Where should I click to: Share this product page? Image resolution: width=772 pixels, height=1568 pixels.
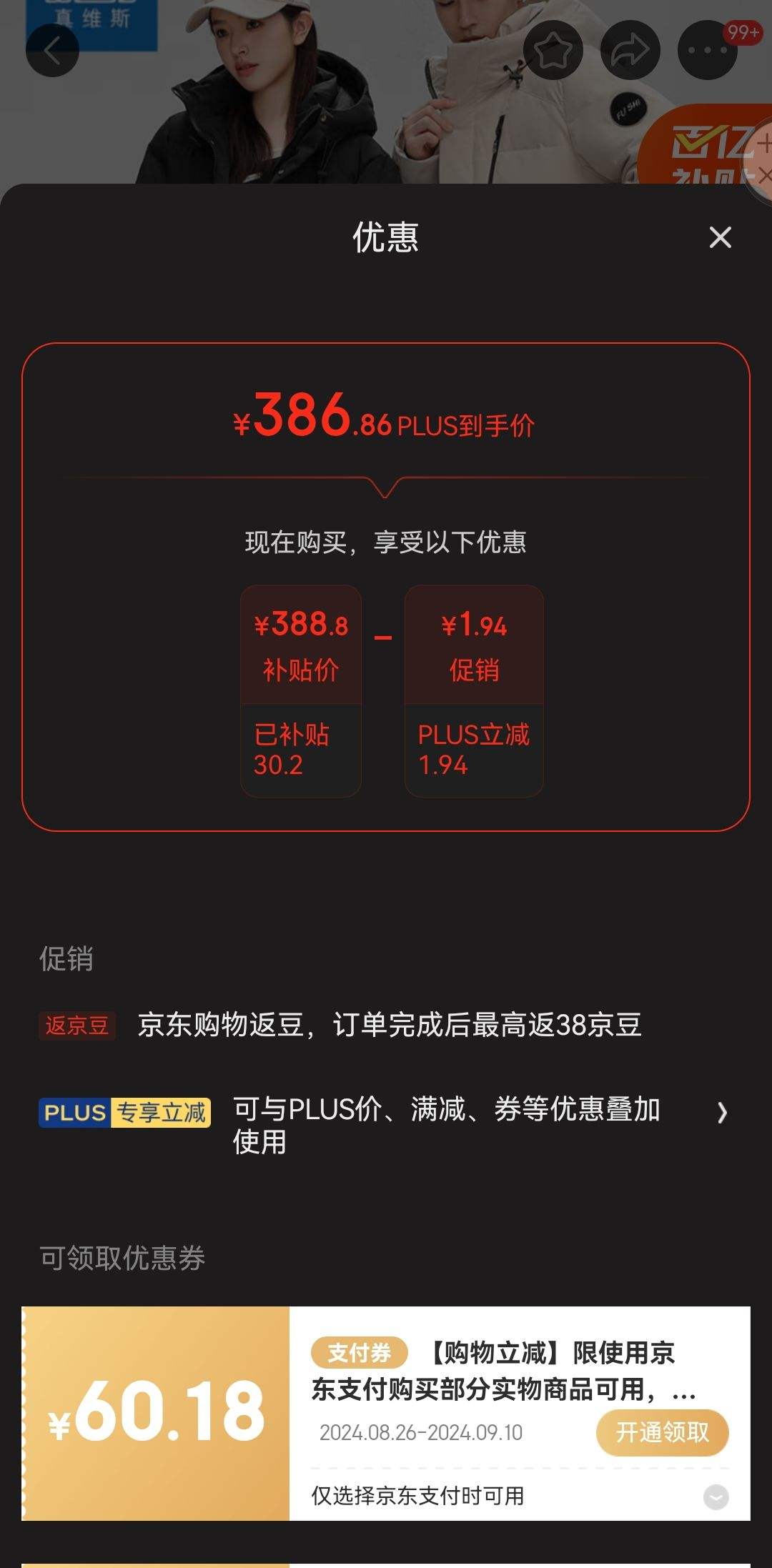coord(630,51)
